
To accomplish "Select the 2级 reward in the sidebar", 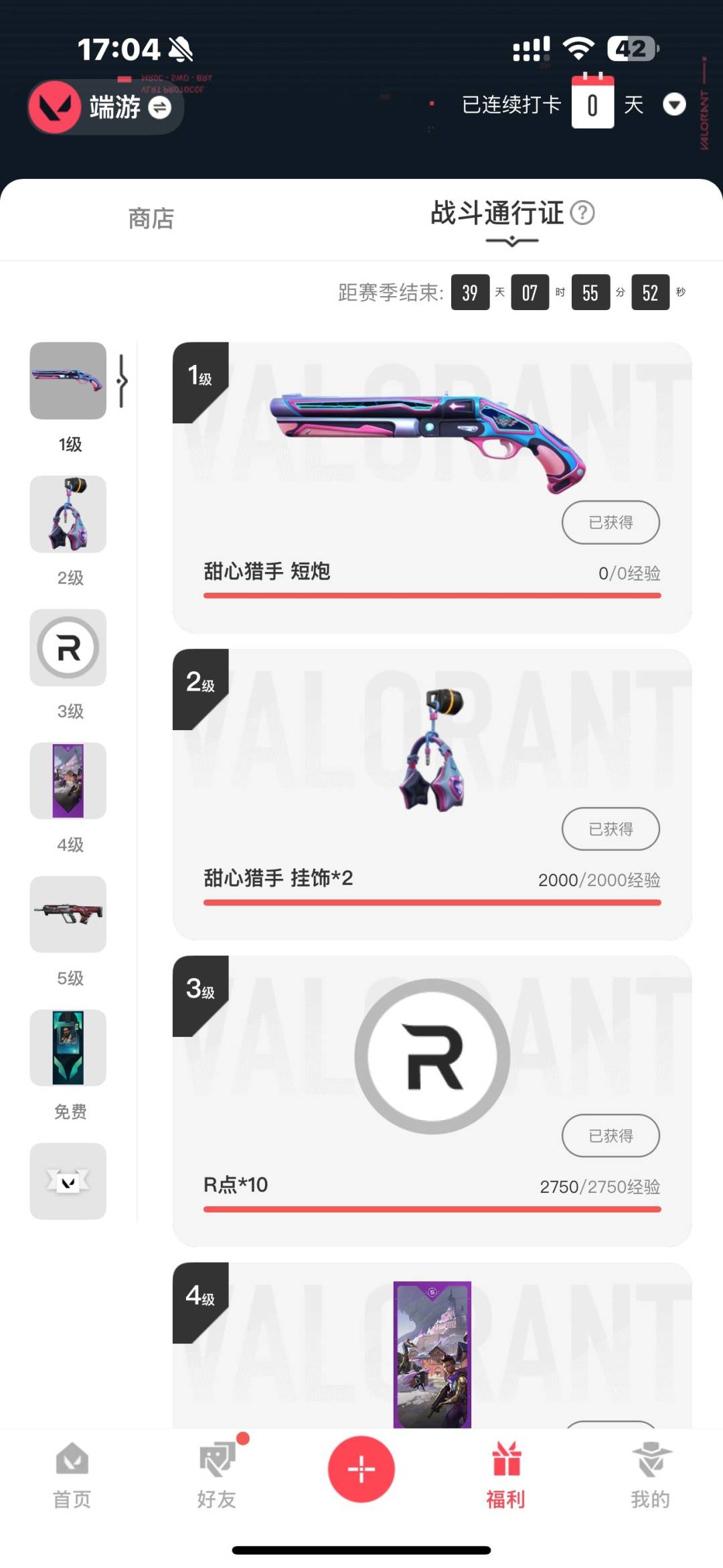I will 68,514.
